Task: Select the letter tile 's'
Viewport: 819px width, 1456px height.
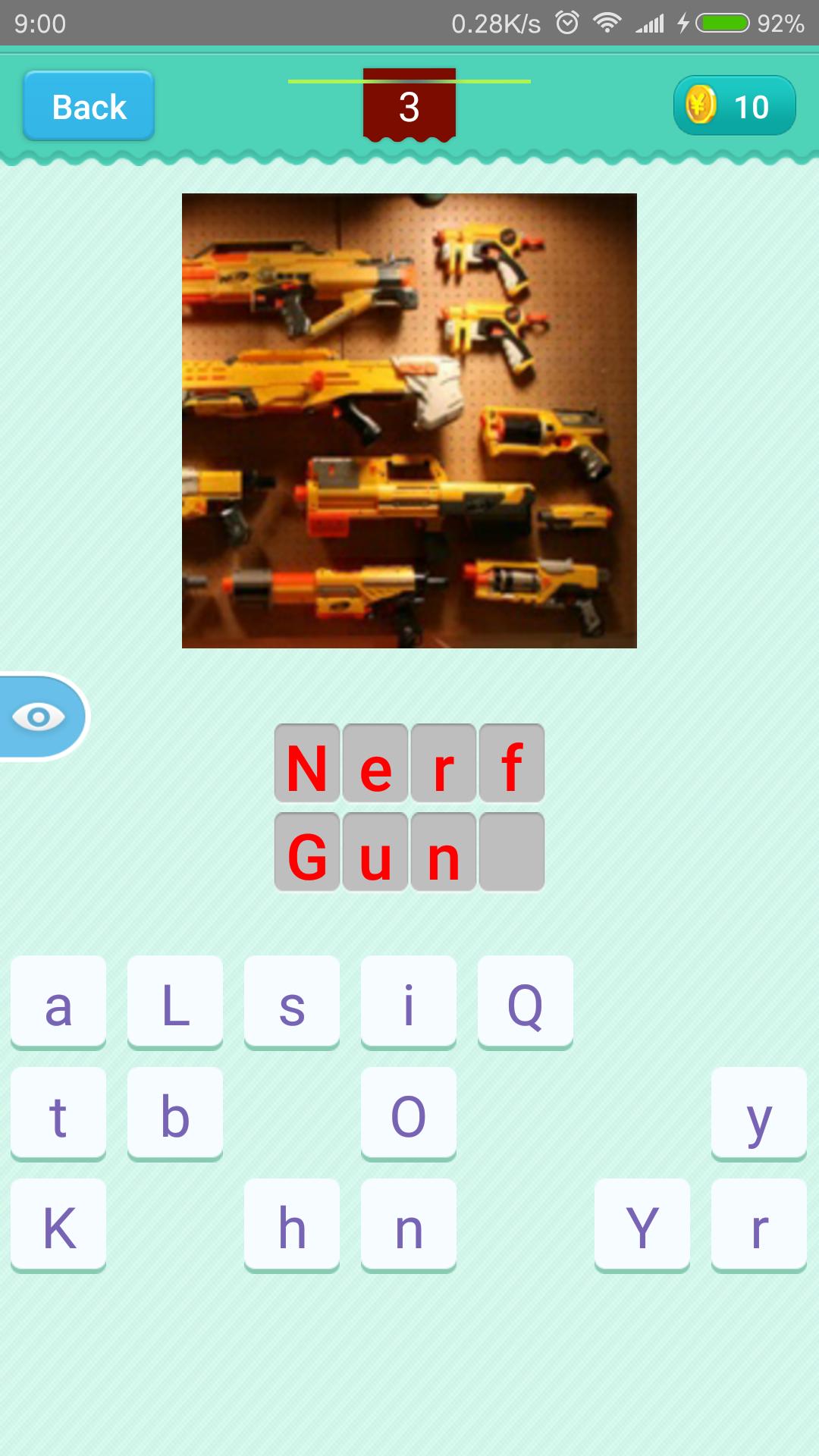Action: coord(292,1003)
